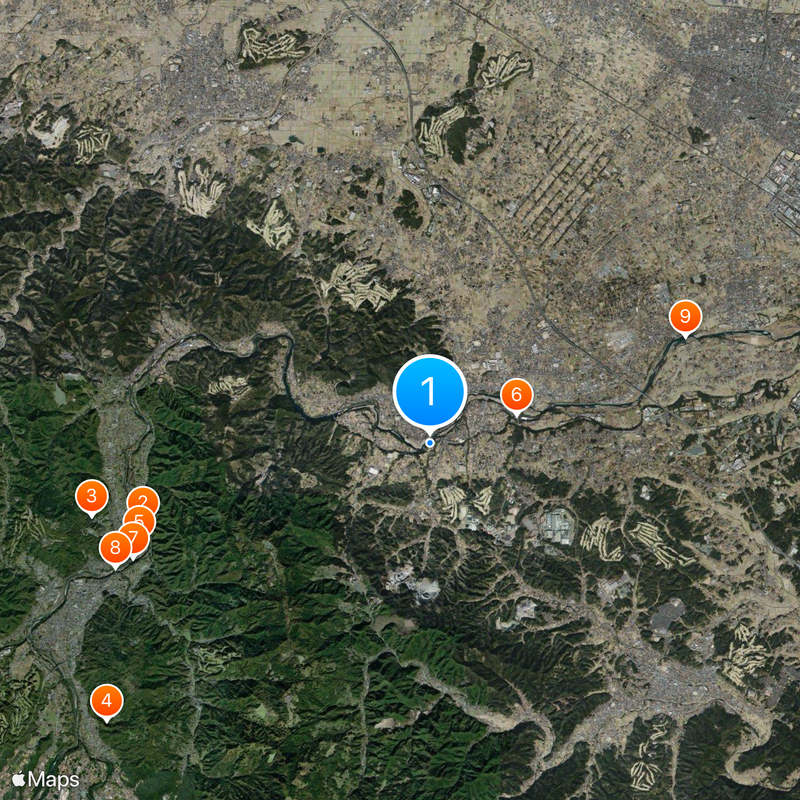Tap the orange map pin numbered 6
800x800 pixels.
tap(516, 395)
